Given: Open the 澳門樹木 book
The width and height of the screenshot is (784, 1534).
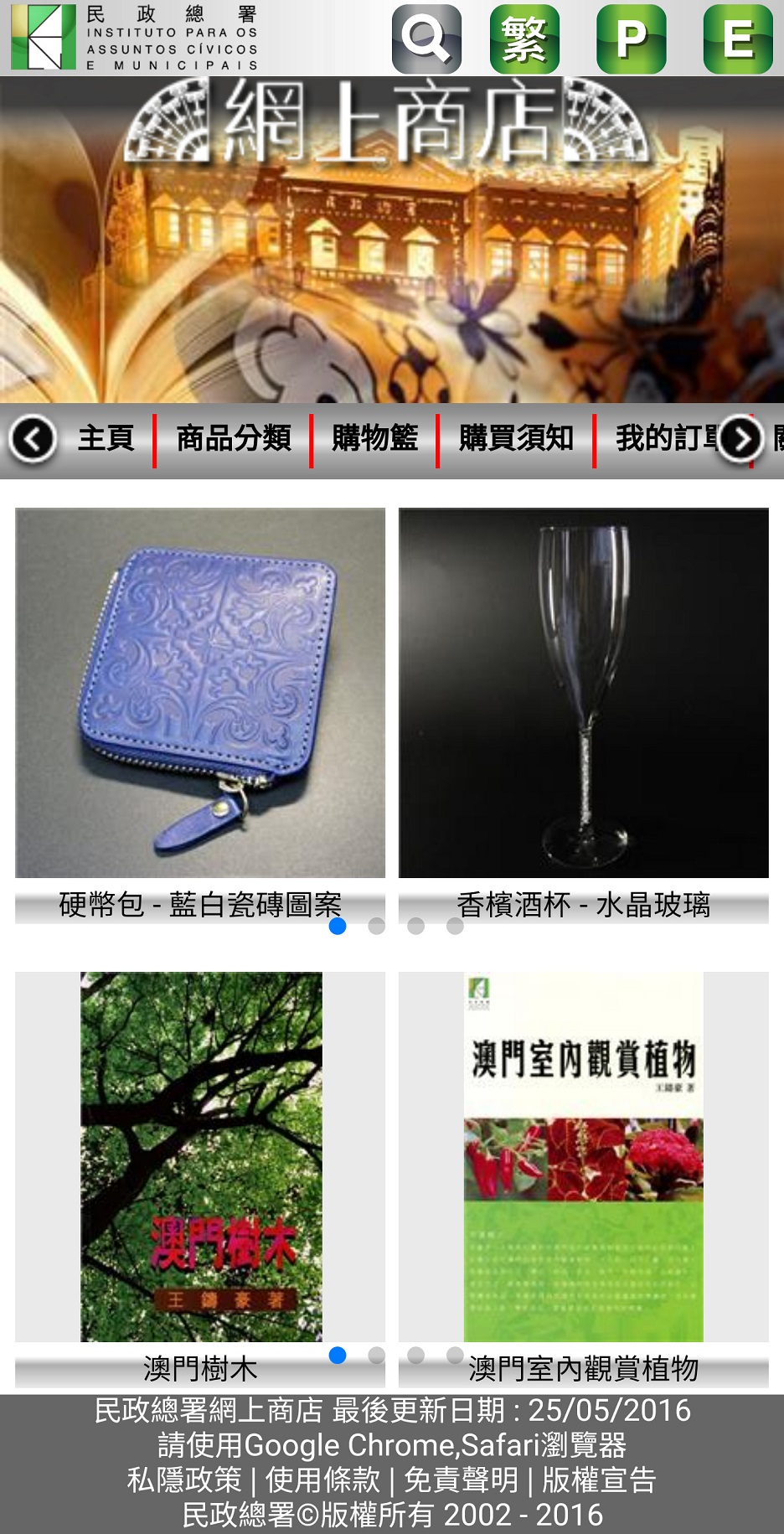Looking at the screenshot, I should click(x=200, y=1156).
